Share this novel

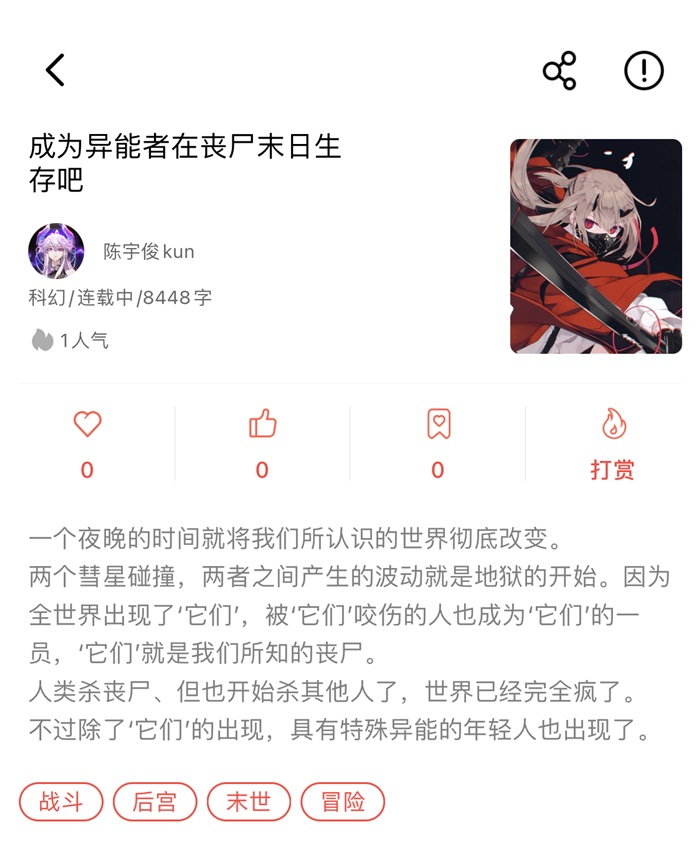pos(559,71)
